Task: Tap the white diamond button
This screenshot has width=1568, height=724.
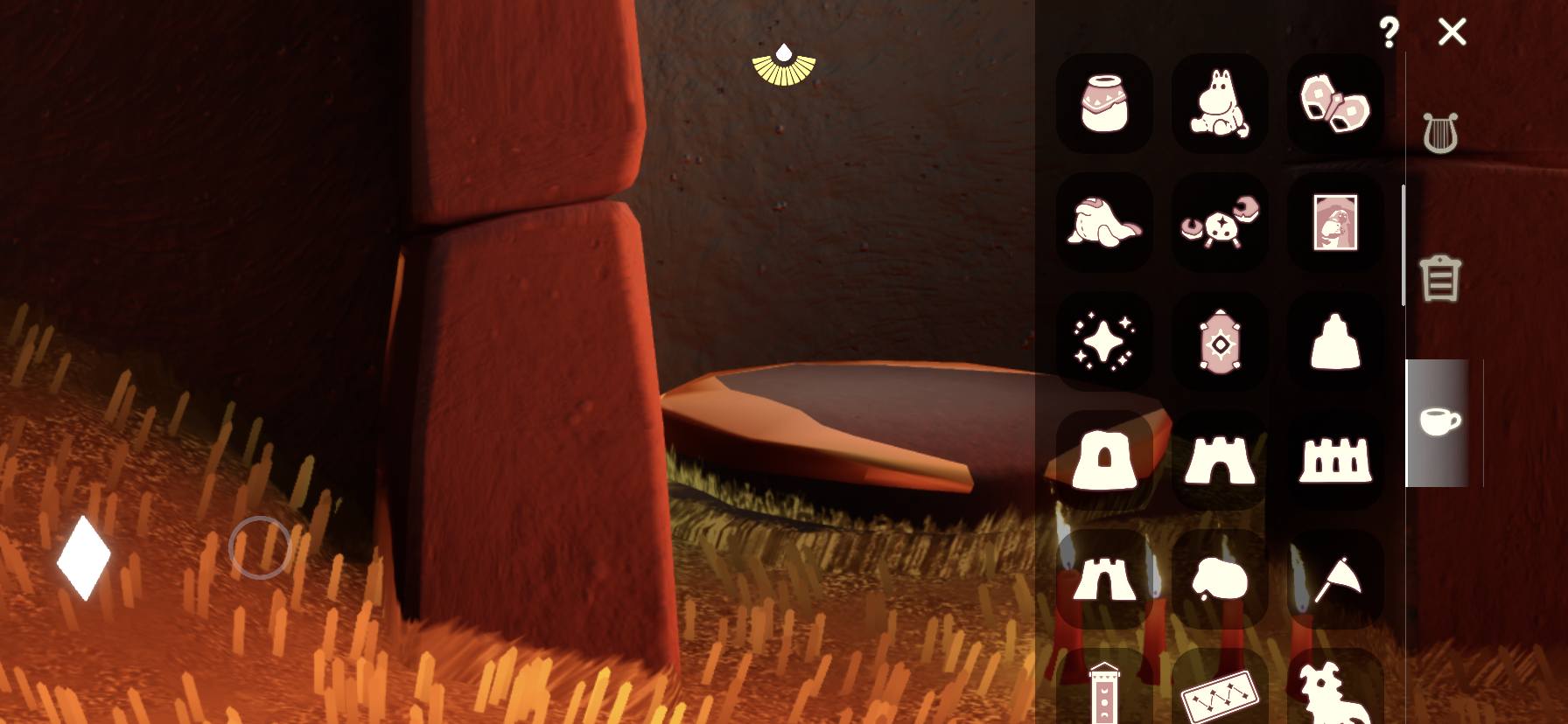Action: [84, 558]
